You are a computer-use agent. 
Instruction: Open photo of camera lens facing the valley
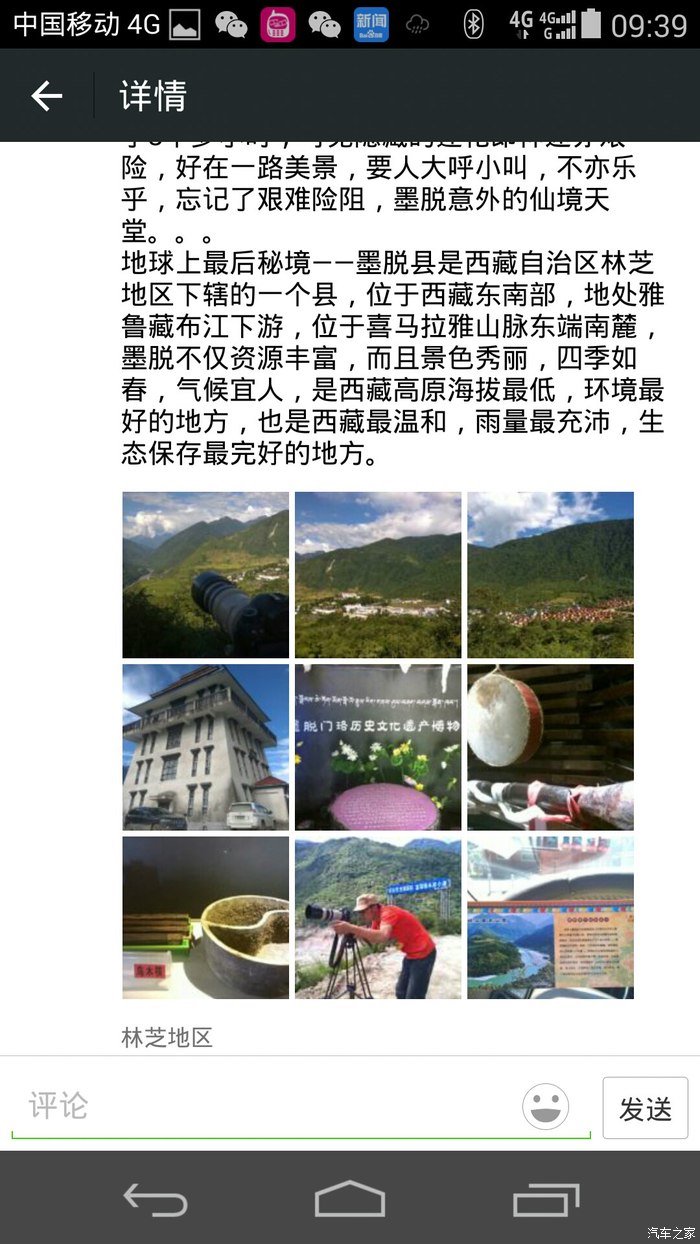205,574
